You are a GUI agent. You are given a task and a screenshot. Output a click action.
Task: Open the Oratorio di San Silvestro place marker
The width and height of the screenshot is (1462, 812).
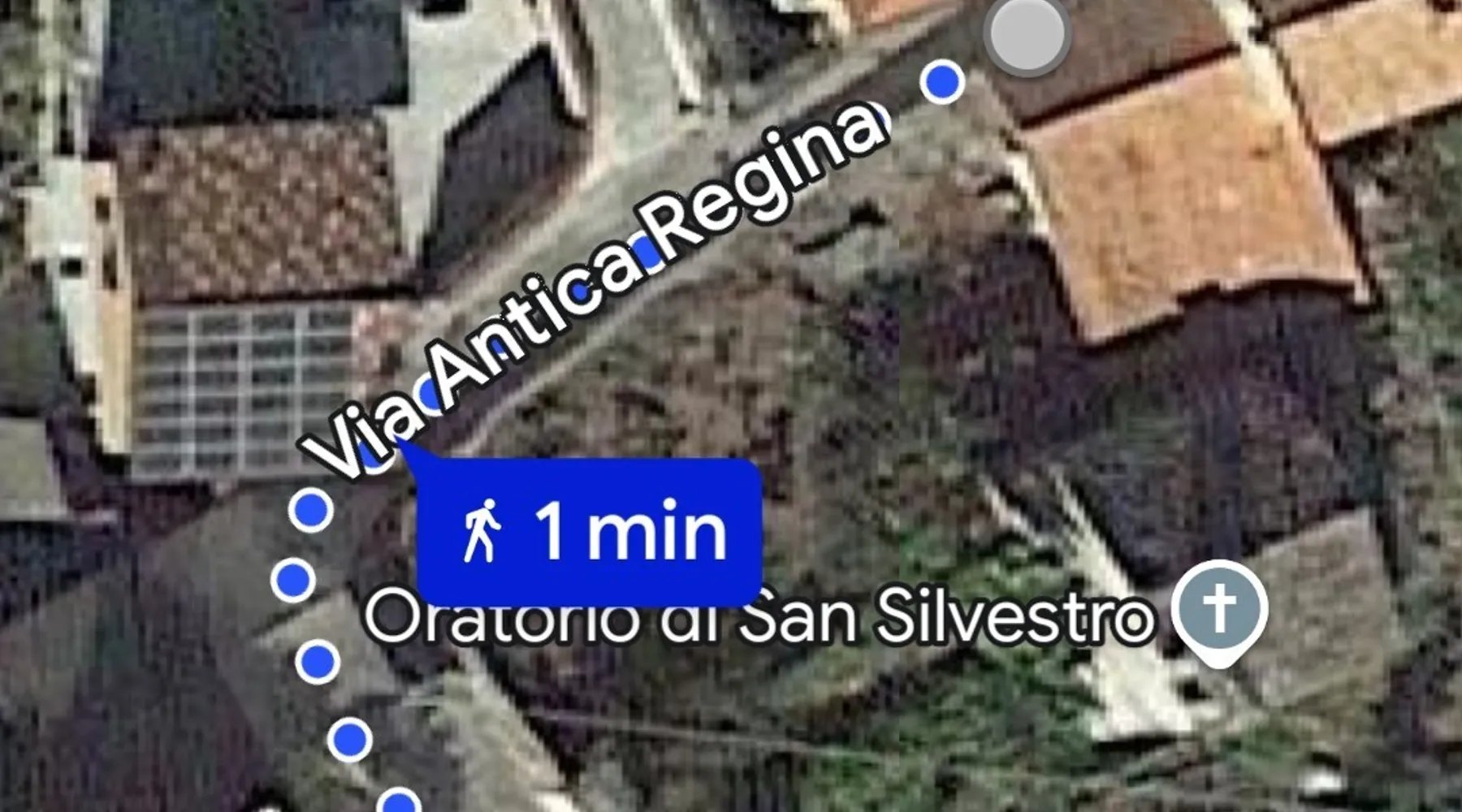1218,609
